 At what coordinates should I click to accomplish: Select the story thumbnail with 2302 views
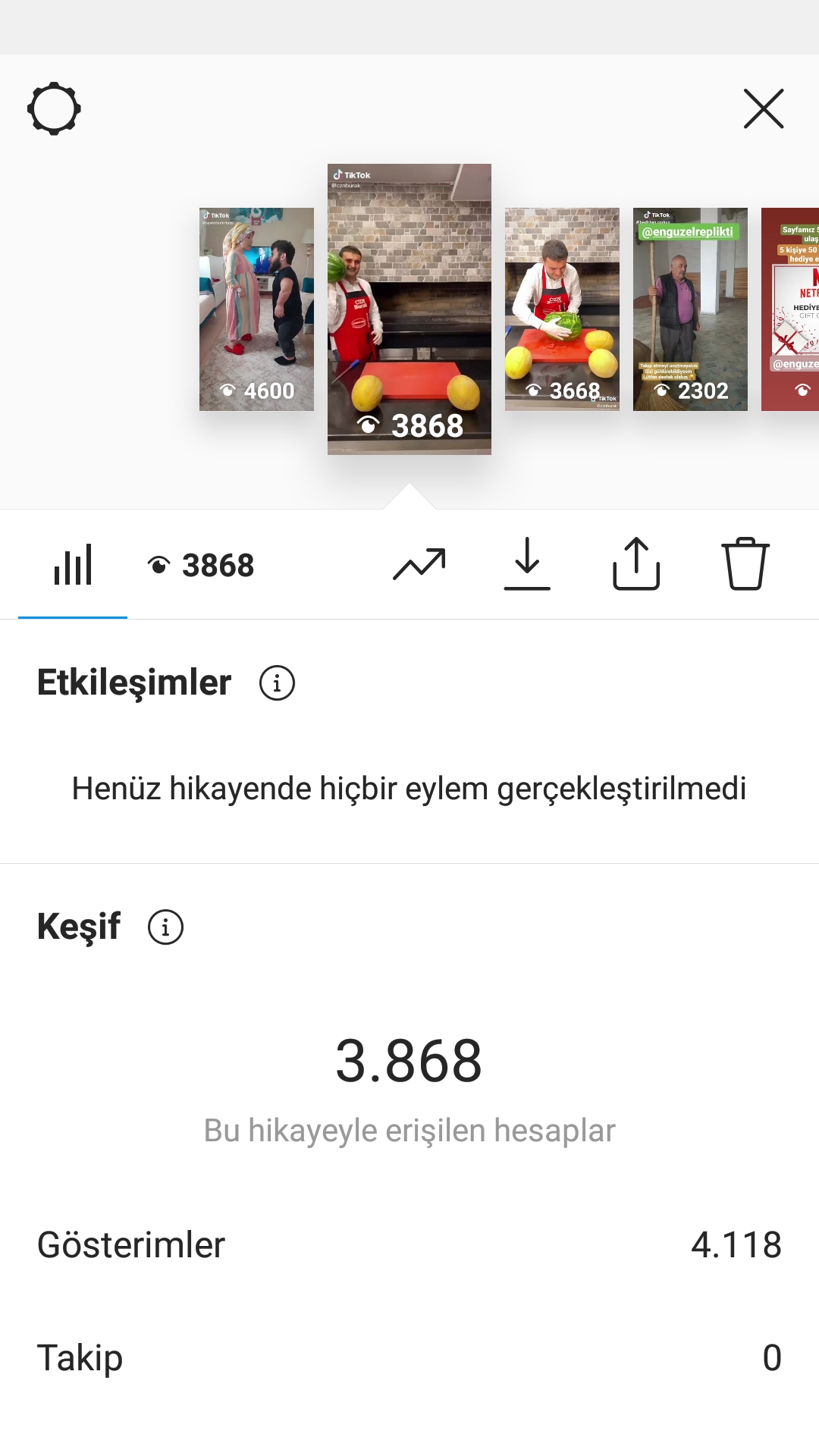click(690, 309)
